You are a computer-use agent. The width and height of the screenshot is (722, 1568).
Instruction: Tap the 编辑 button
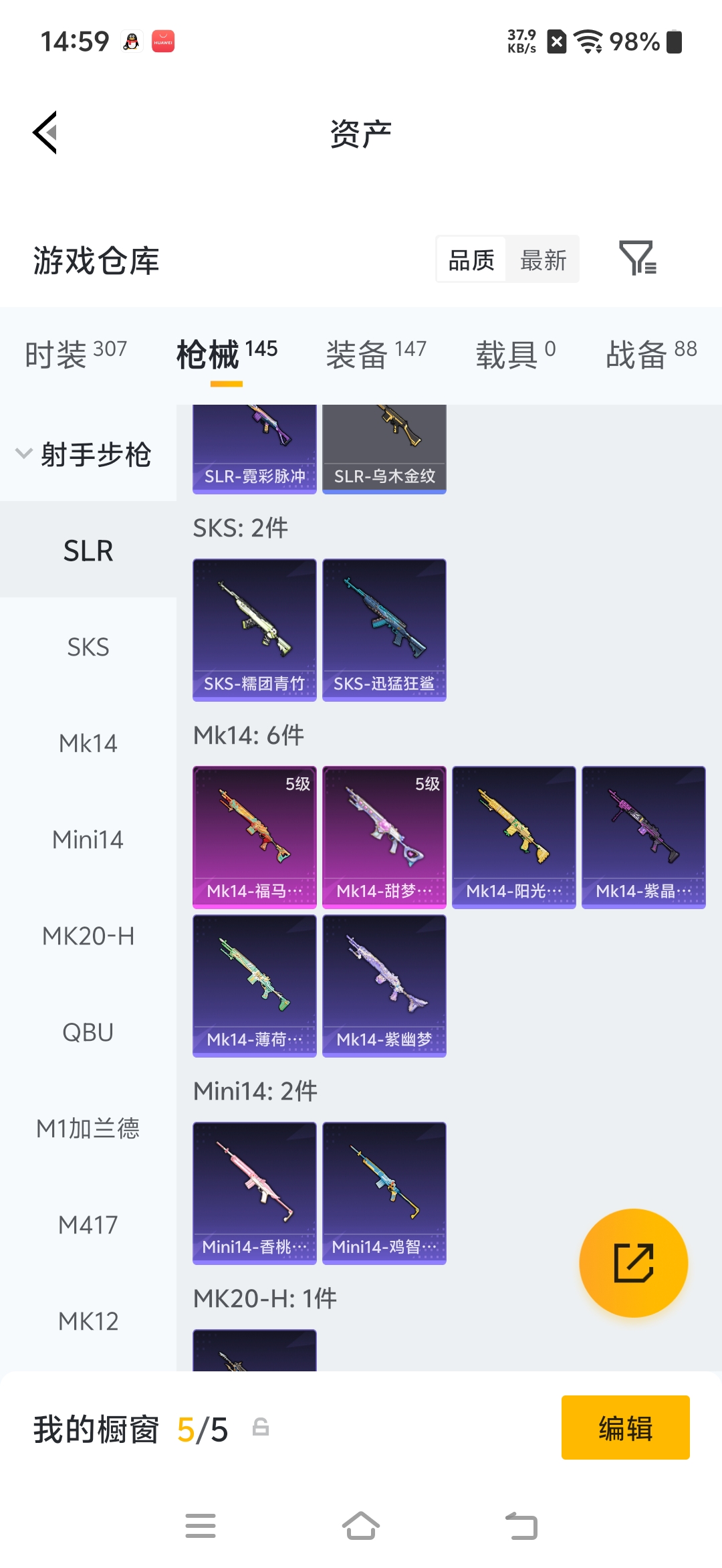tap(625, 1427)
